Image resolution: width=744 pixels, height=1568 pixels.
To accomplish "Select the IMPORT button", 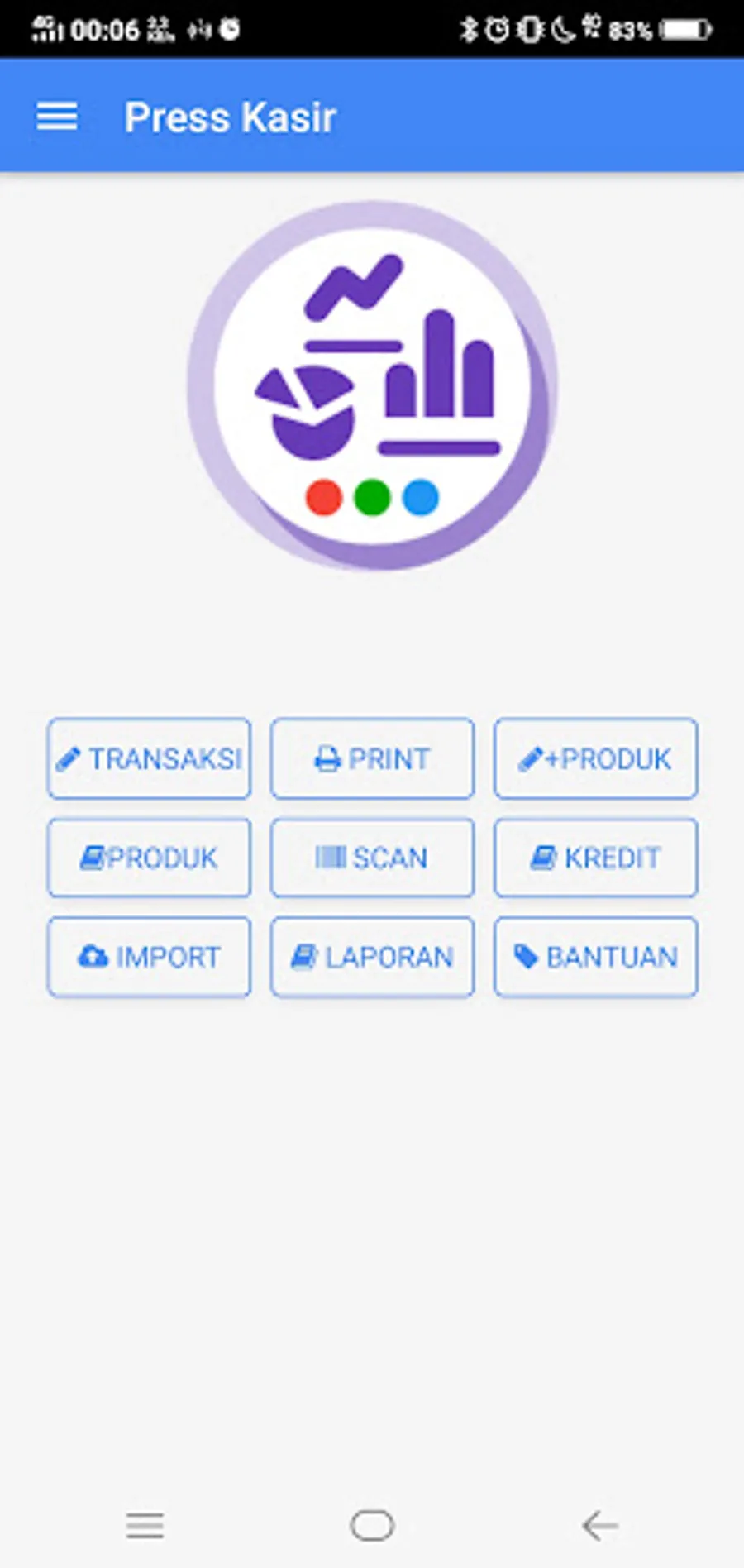I will 149,957.
